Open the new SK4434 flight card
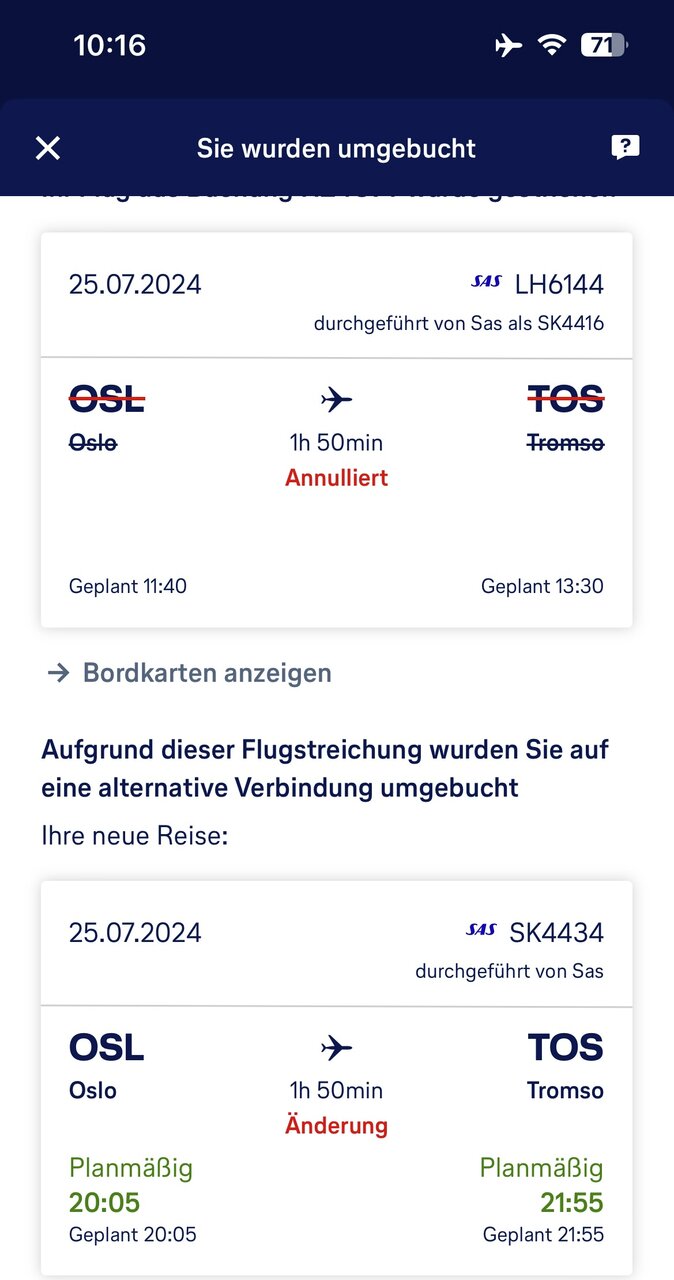 click(336, 1076)
